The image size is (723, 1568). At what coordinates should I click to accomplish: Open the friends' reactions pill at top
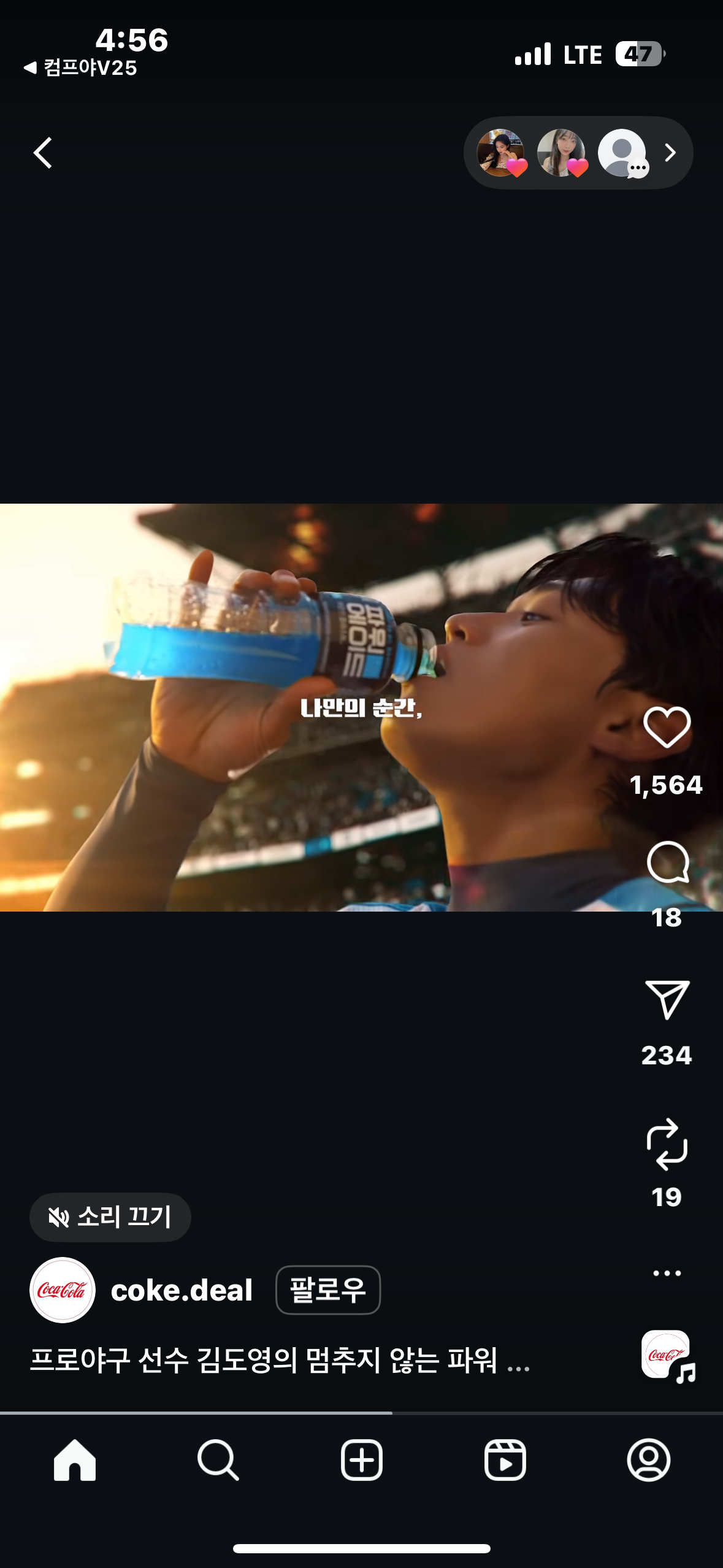[578, 153]
